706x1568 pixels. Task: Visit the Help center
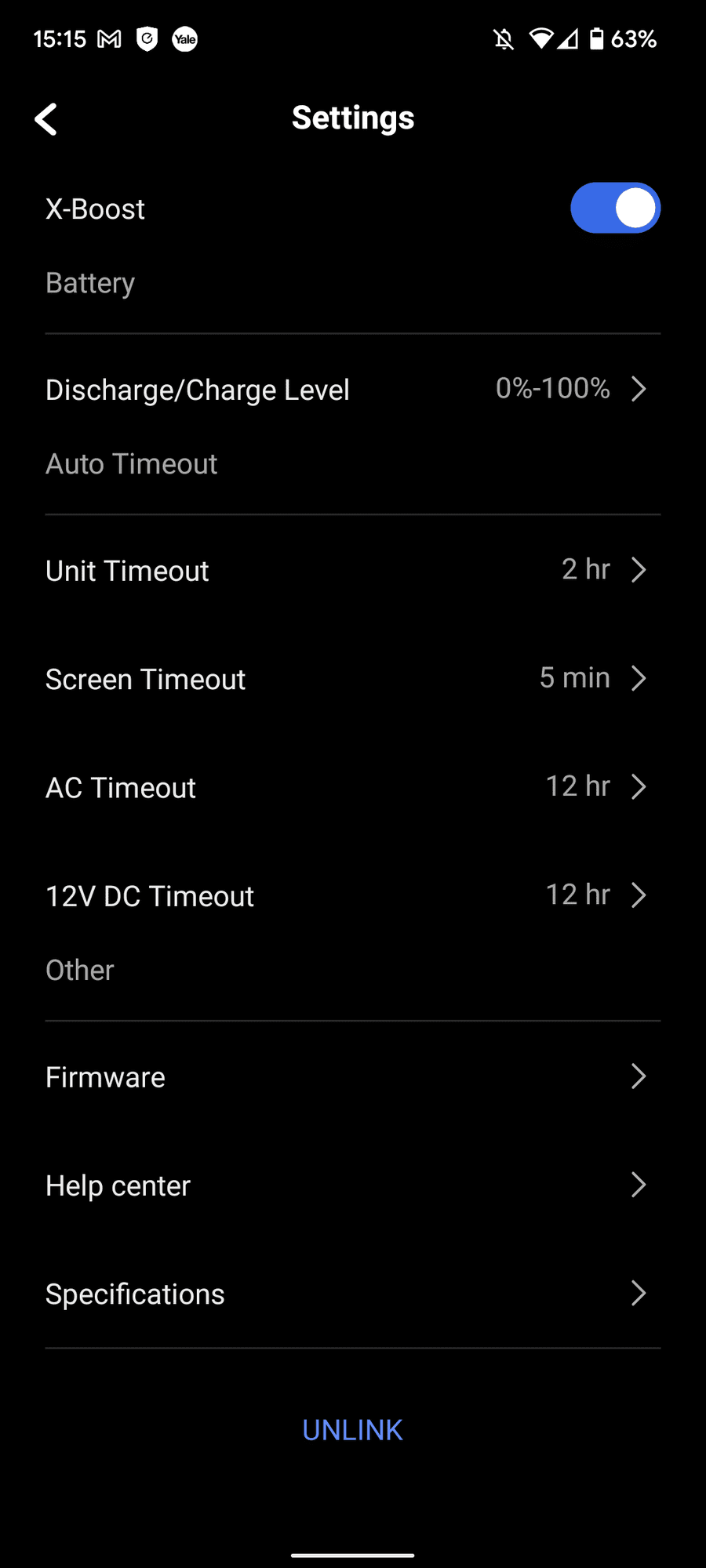pyautogui.click(x=353, y=1185)
